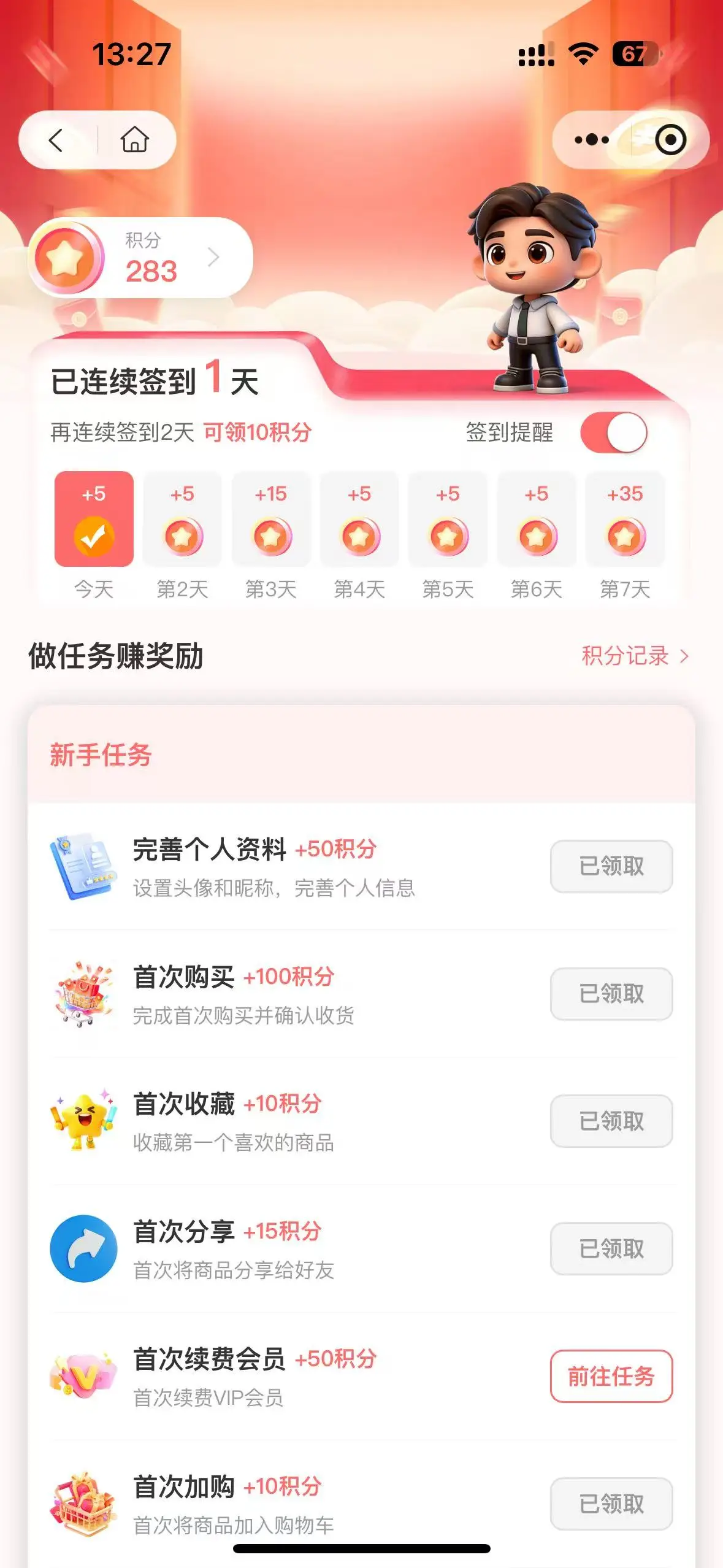Tap 已领取 for 首次加购
Screen dimensions: 723x1568
tap(611, 1504)
